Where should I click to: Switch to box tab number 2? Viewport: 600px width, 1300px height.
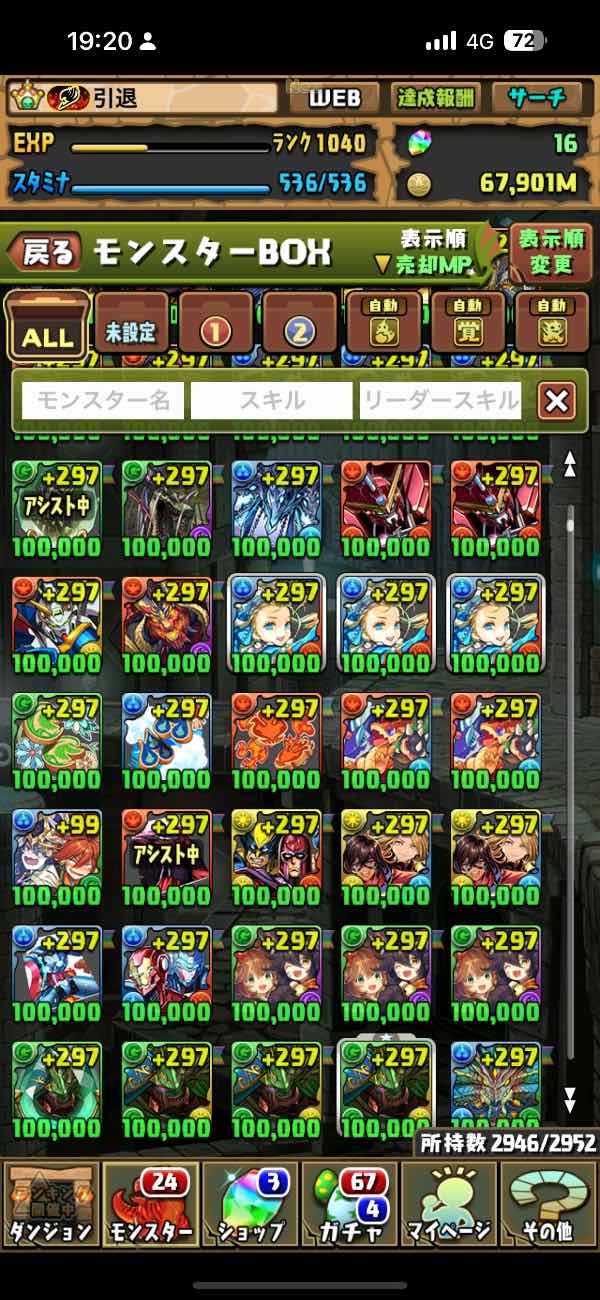301,328
